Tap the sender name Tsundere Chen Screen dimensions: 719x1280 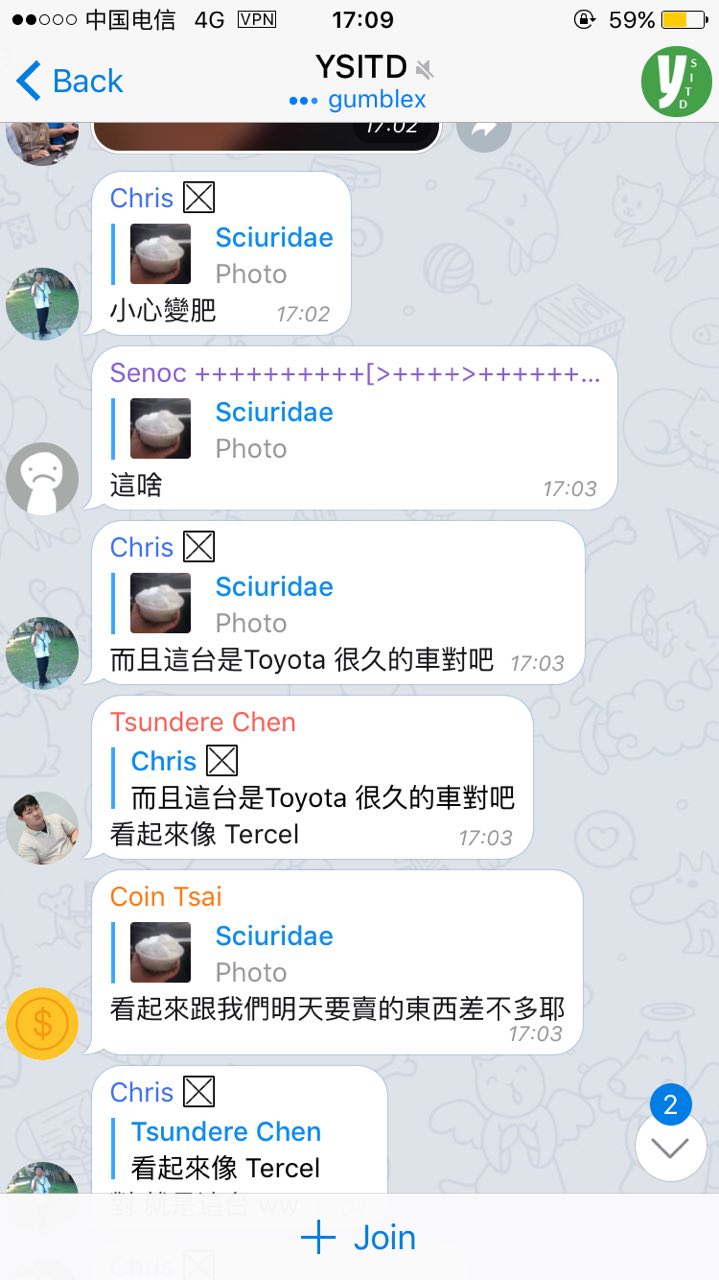(x=203, y=722)
